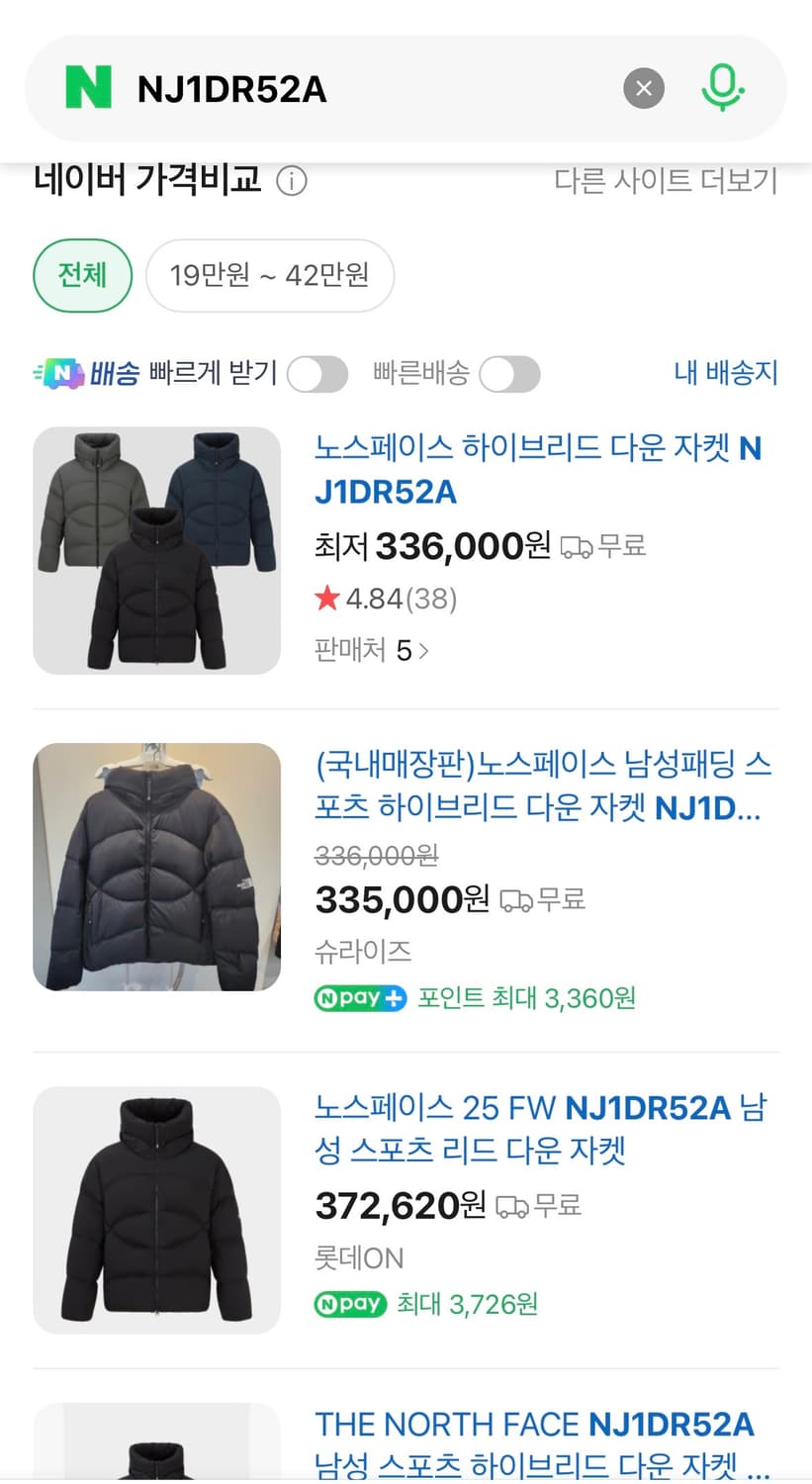Screen dimensions: 812x1484
Task: Click the black puffer jacket thumbnail from 슈라이즈
Action: tap(155, 867)
